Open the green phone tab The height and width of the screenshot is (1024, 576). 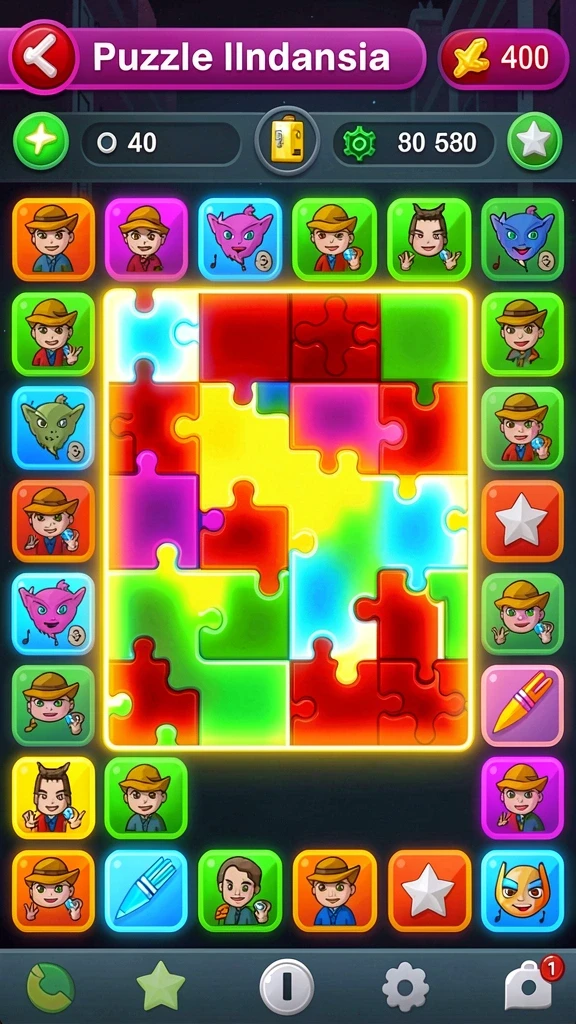50,987
